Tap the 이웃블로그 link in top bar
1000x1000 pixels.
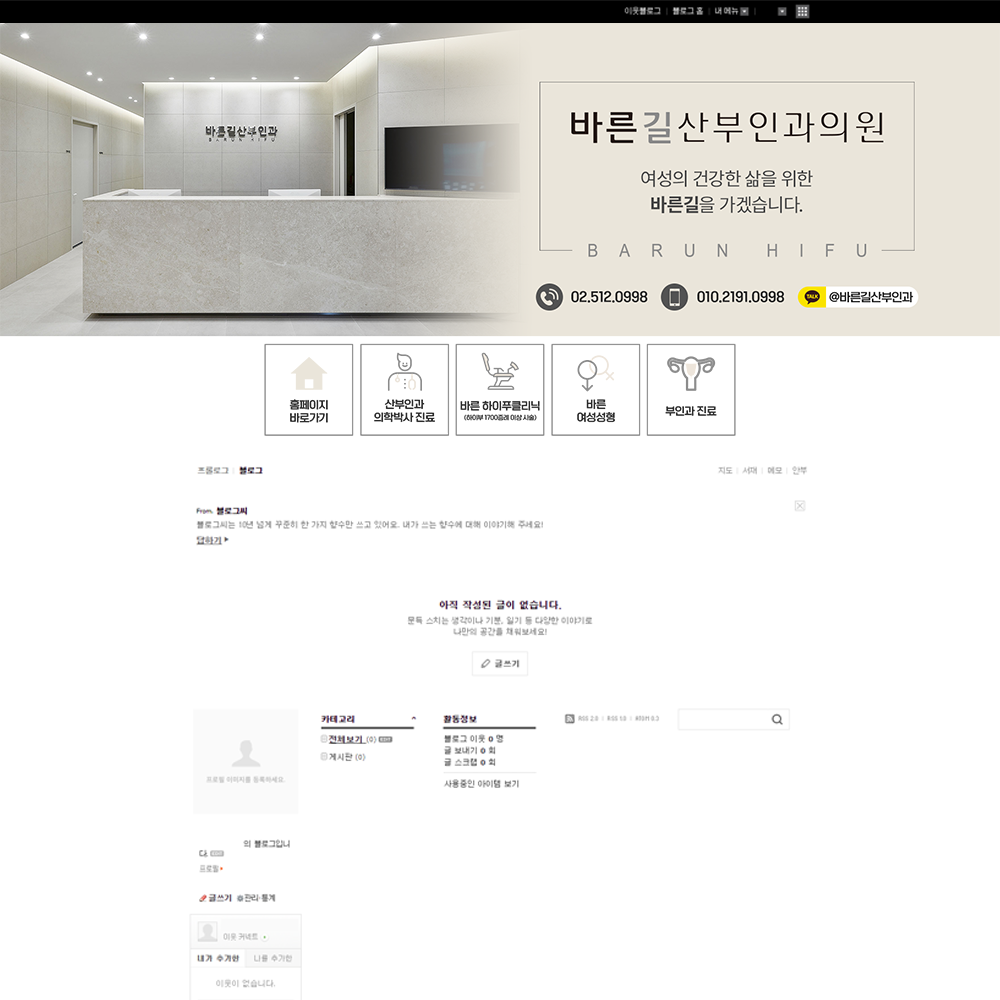click(642, 11)
